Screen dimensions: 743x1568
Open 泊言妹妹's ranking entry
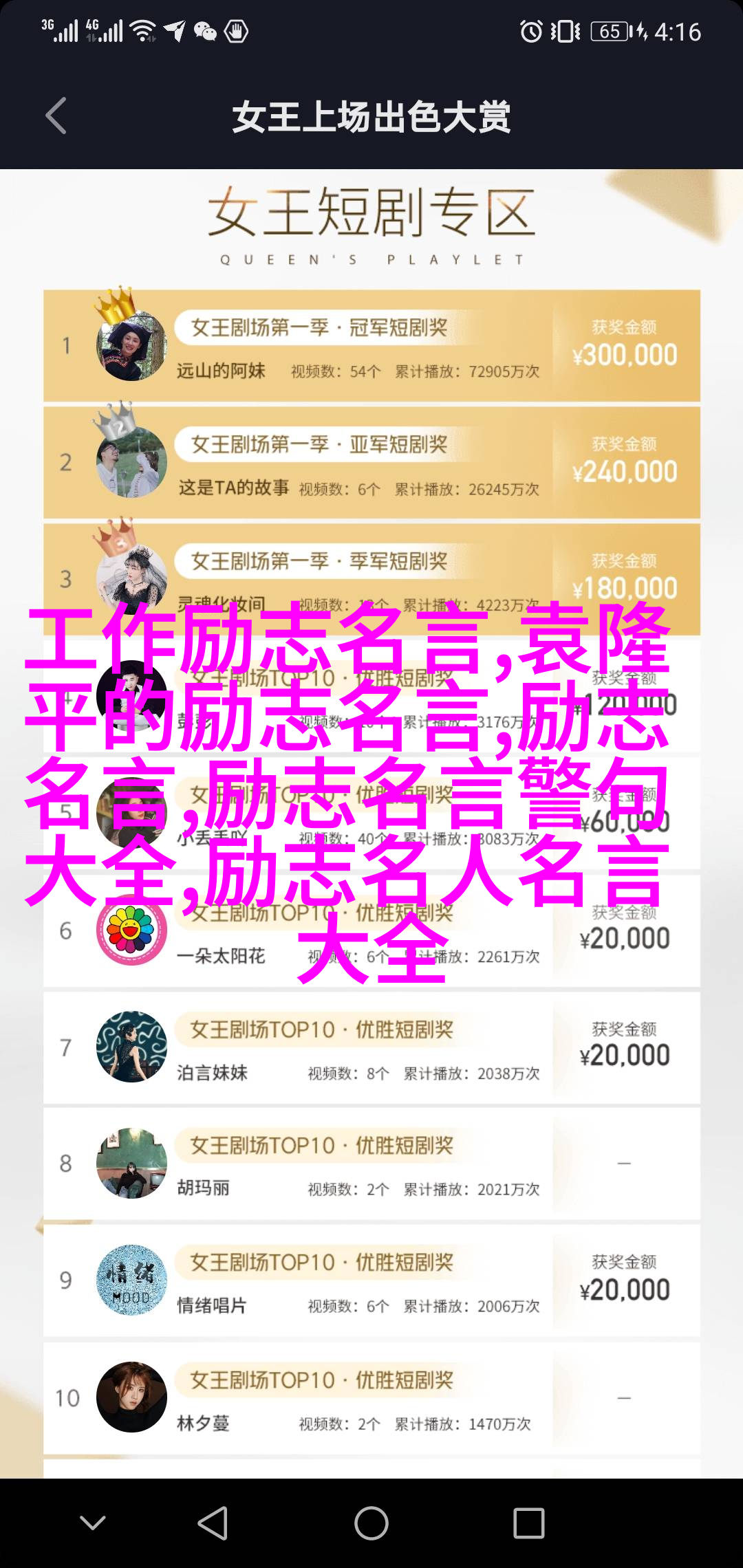(371, 1048)
